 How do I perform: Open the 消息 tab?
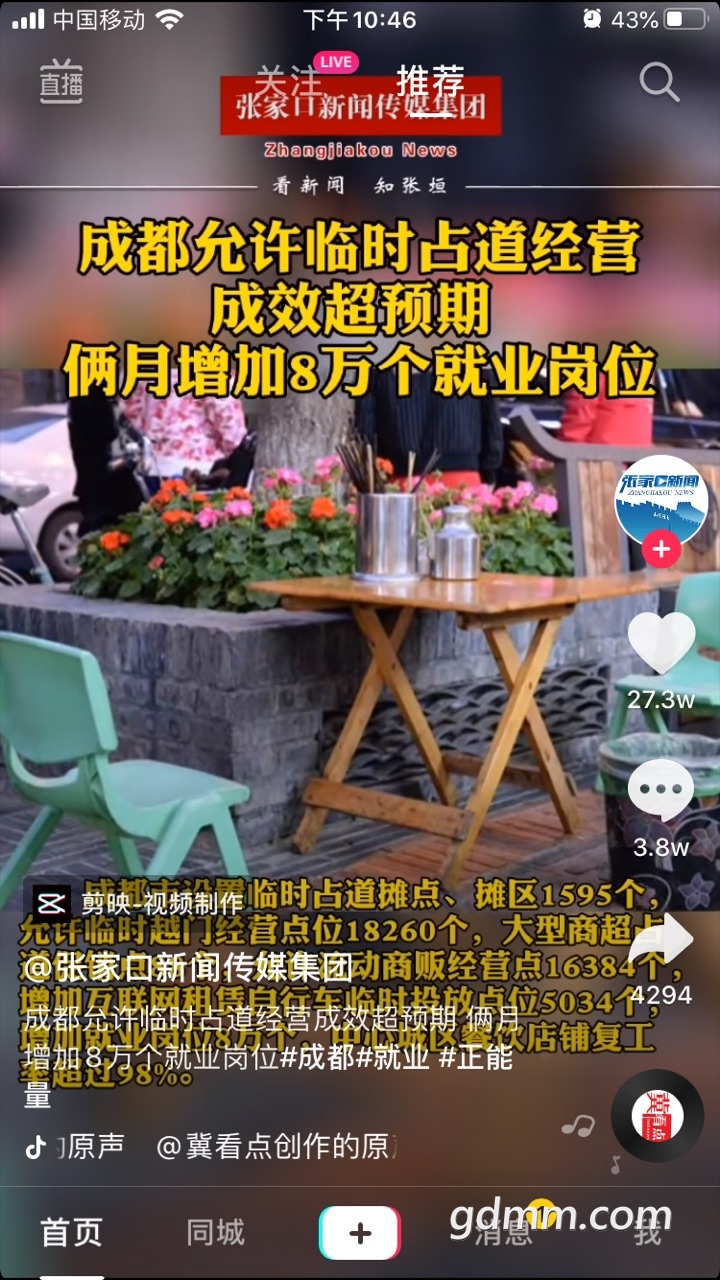click(503, 1232)
